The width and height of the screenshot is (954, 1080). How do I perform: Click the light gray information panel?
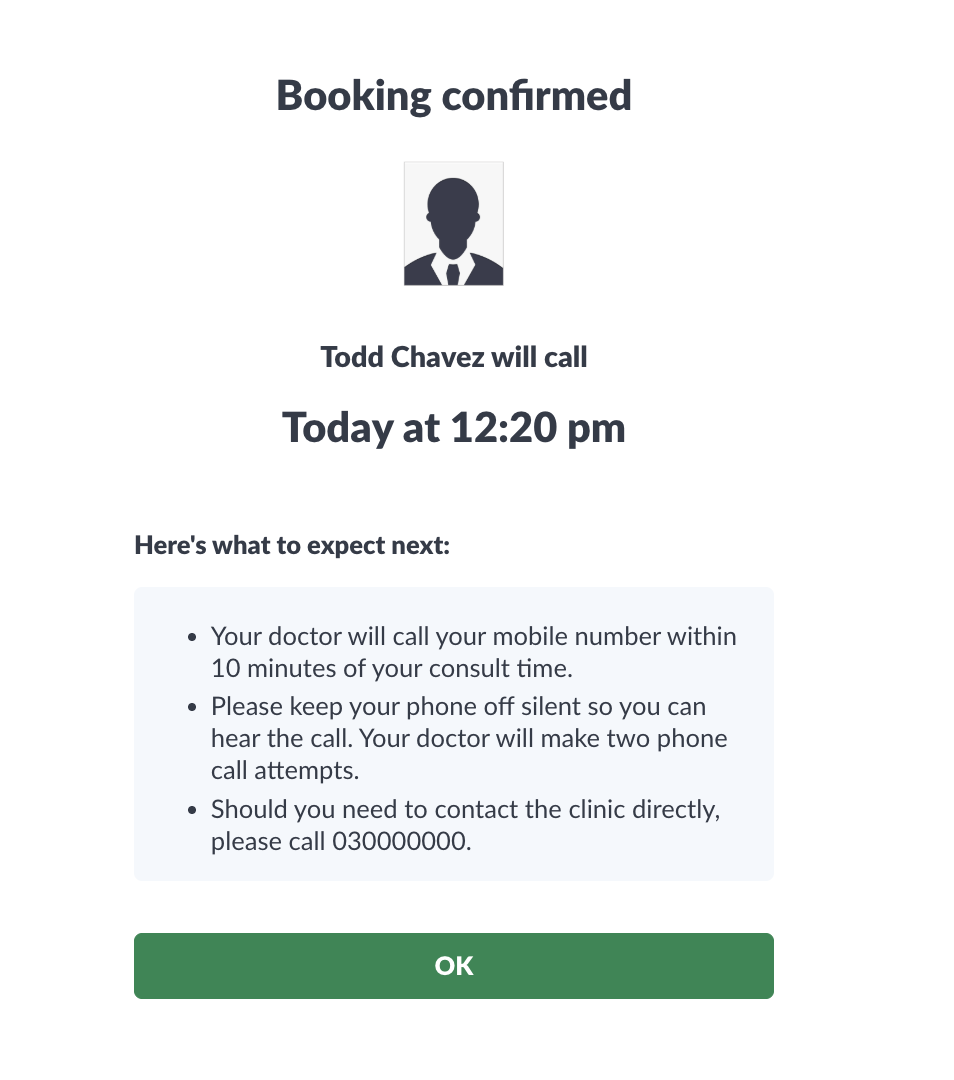[453, 733]
